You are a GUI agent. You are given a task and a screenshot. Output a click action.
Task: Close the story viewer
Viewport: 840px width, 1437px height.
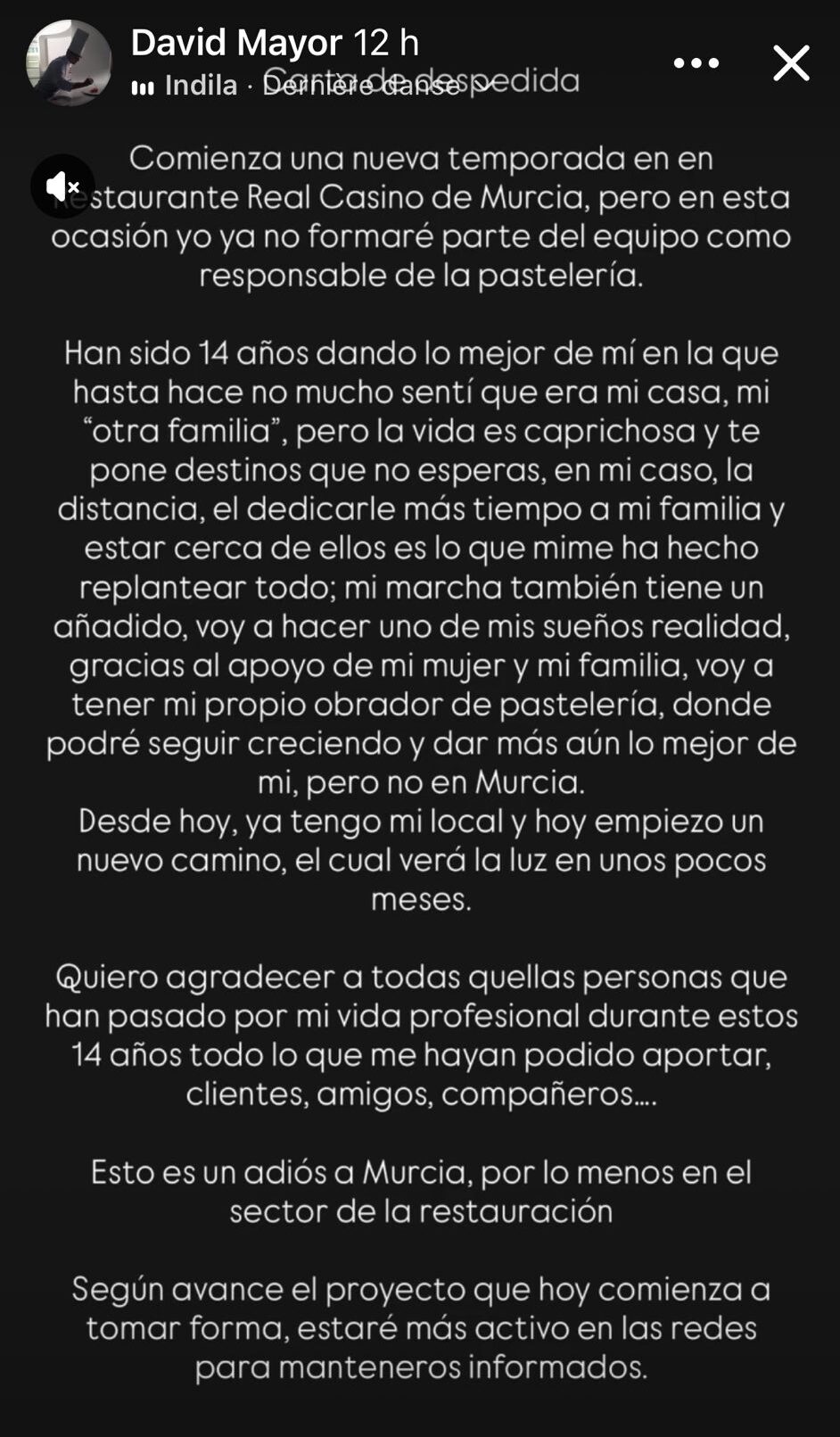click(x=791, y=63)
